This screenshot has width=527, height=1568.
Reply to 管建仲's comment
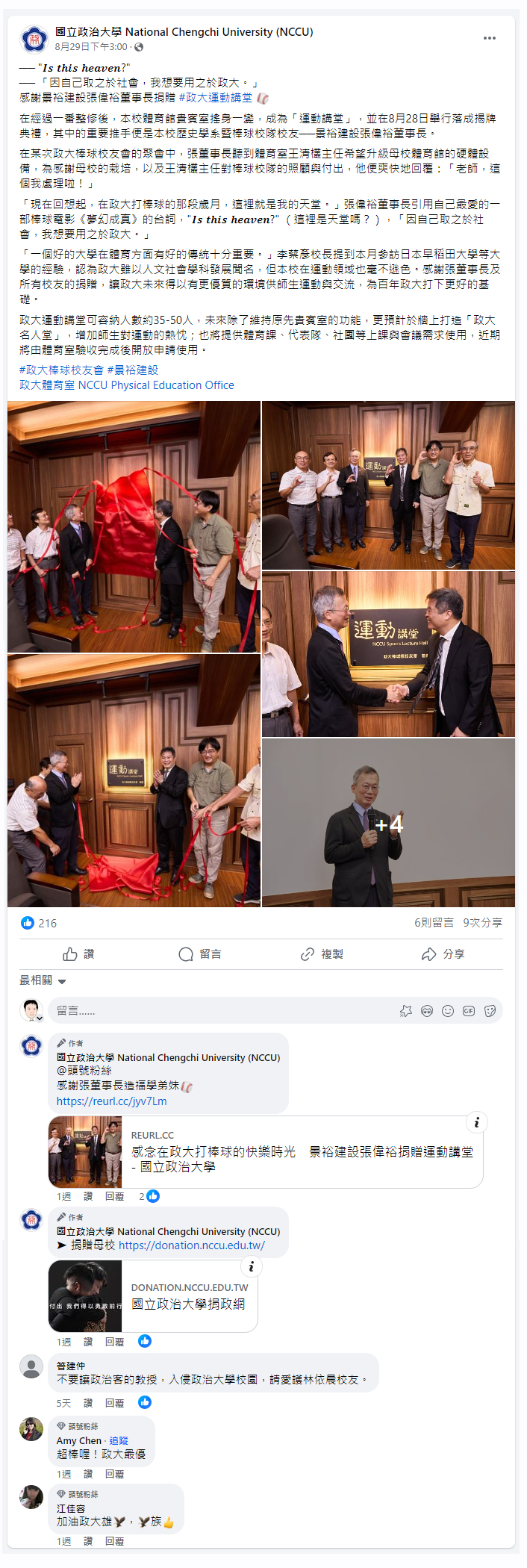click(x=114, y=1403)
